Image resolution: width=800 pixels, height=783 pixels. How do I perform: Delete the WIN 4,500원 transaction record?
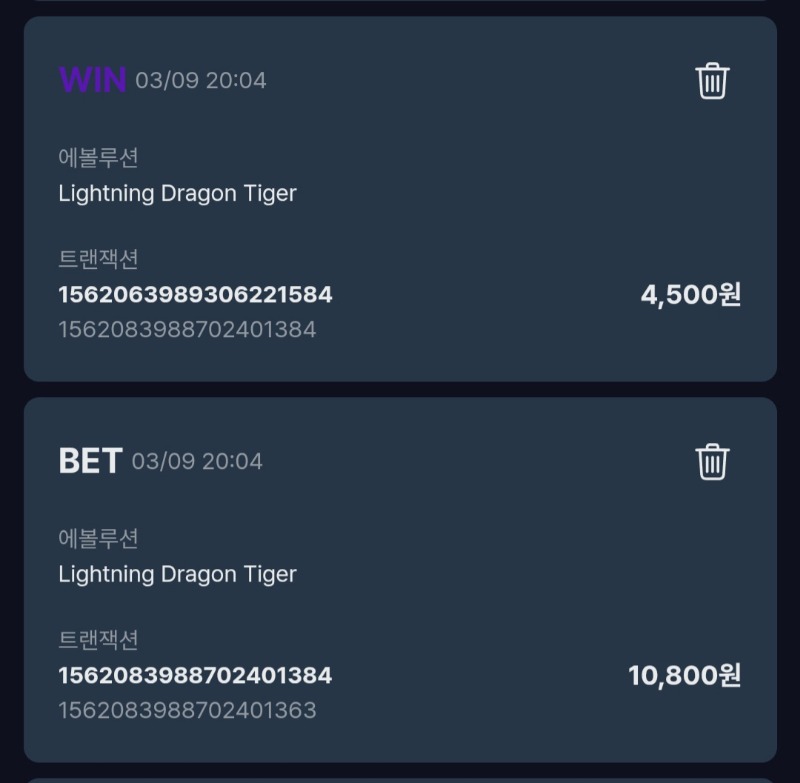(712, 80)
